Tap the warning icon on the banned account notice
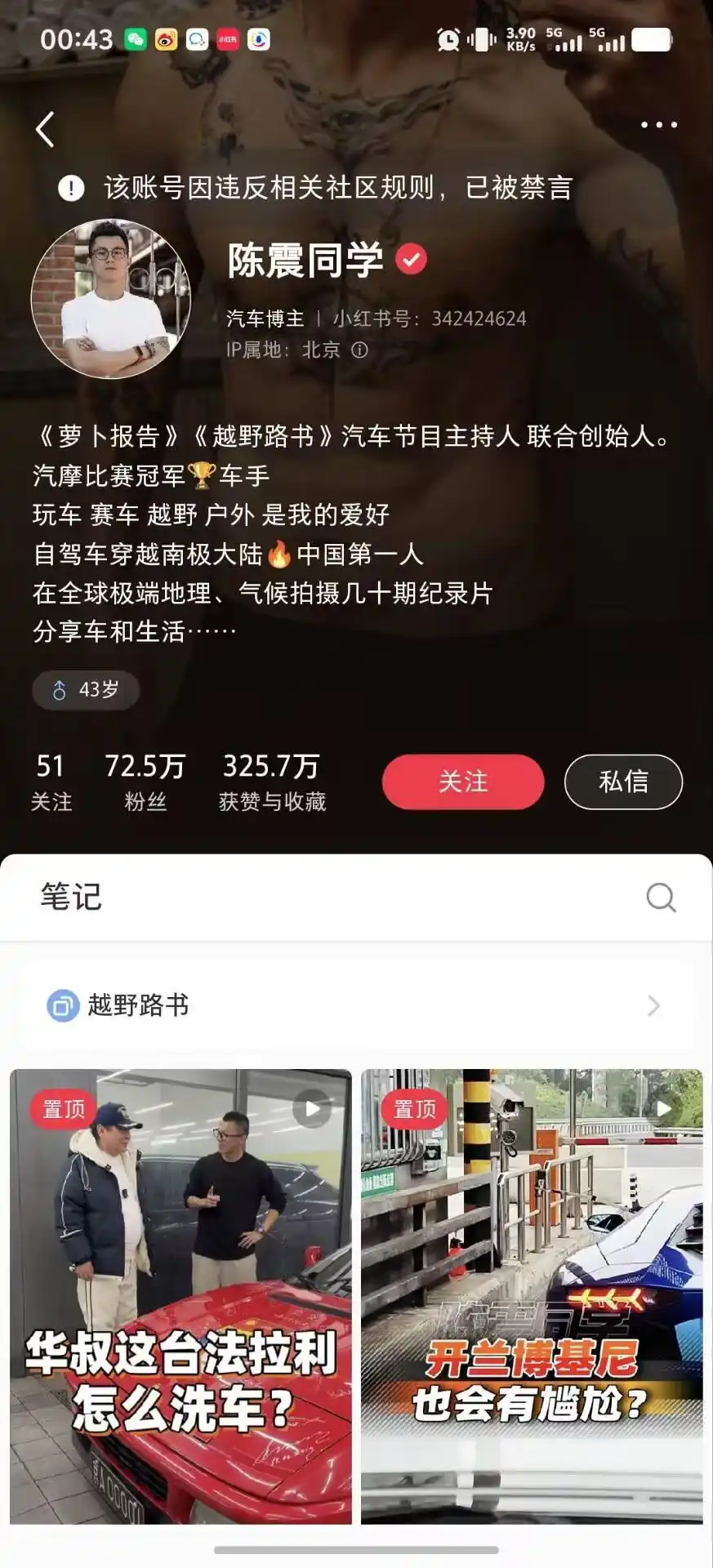The width and height of the screenshot is (713, 1568). (72, 189)
